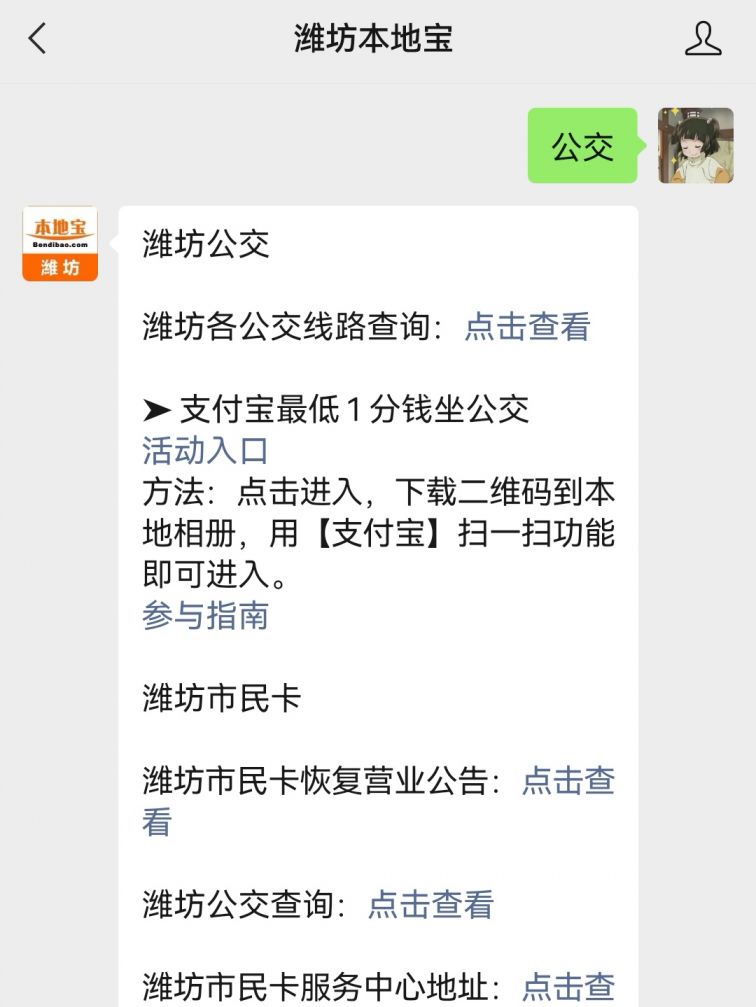Open the account profile icon

point(702,39)
